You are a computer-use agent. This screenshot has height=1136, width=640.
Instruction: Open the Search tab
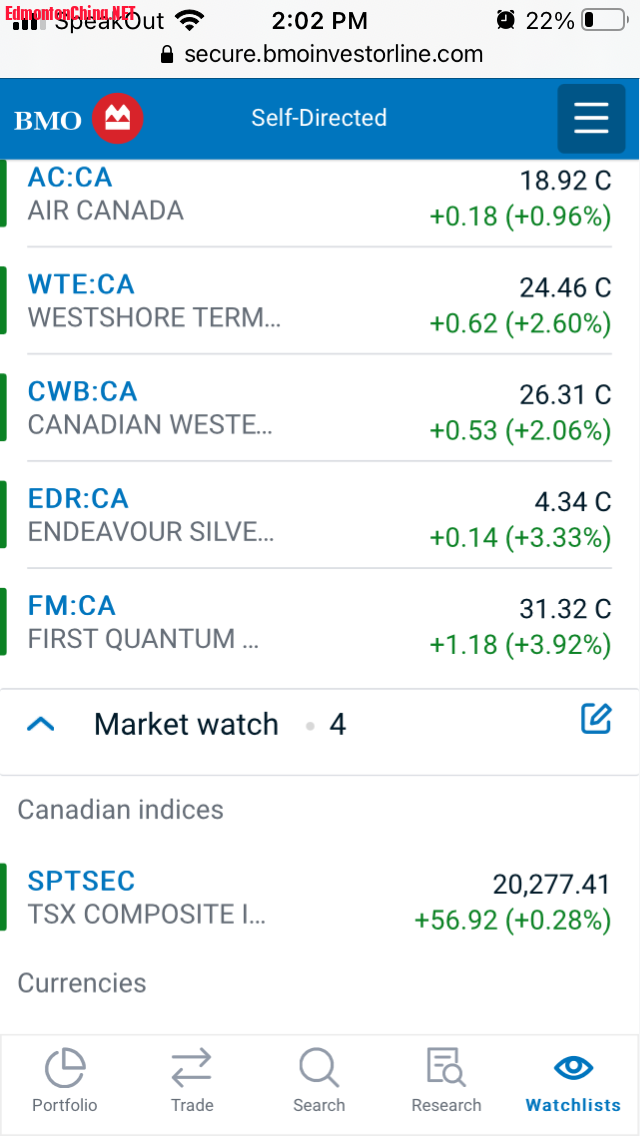319,1081
